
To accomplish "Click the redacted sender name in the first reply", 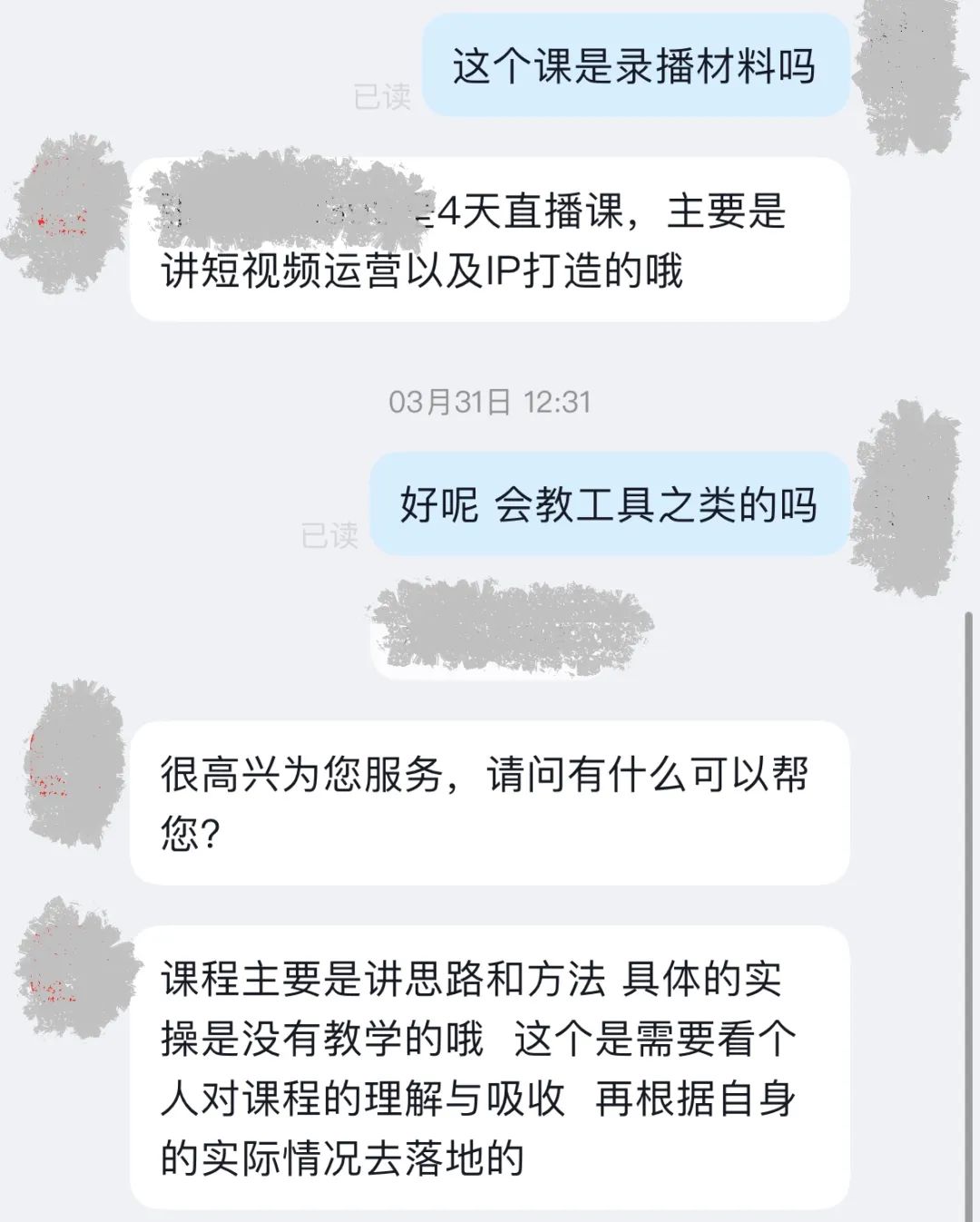I will point(272,209).
